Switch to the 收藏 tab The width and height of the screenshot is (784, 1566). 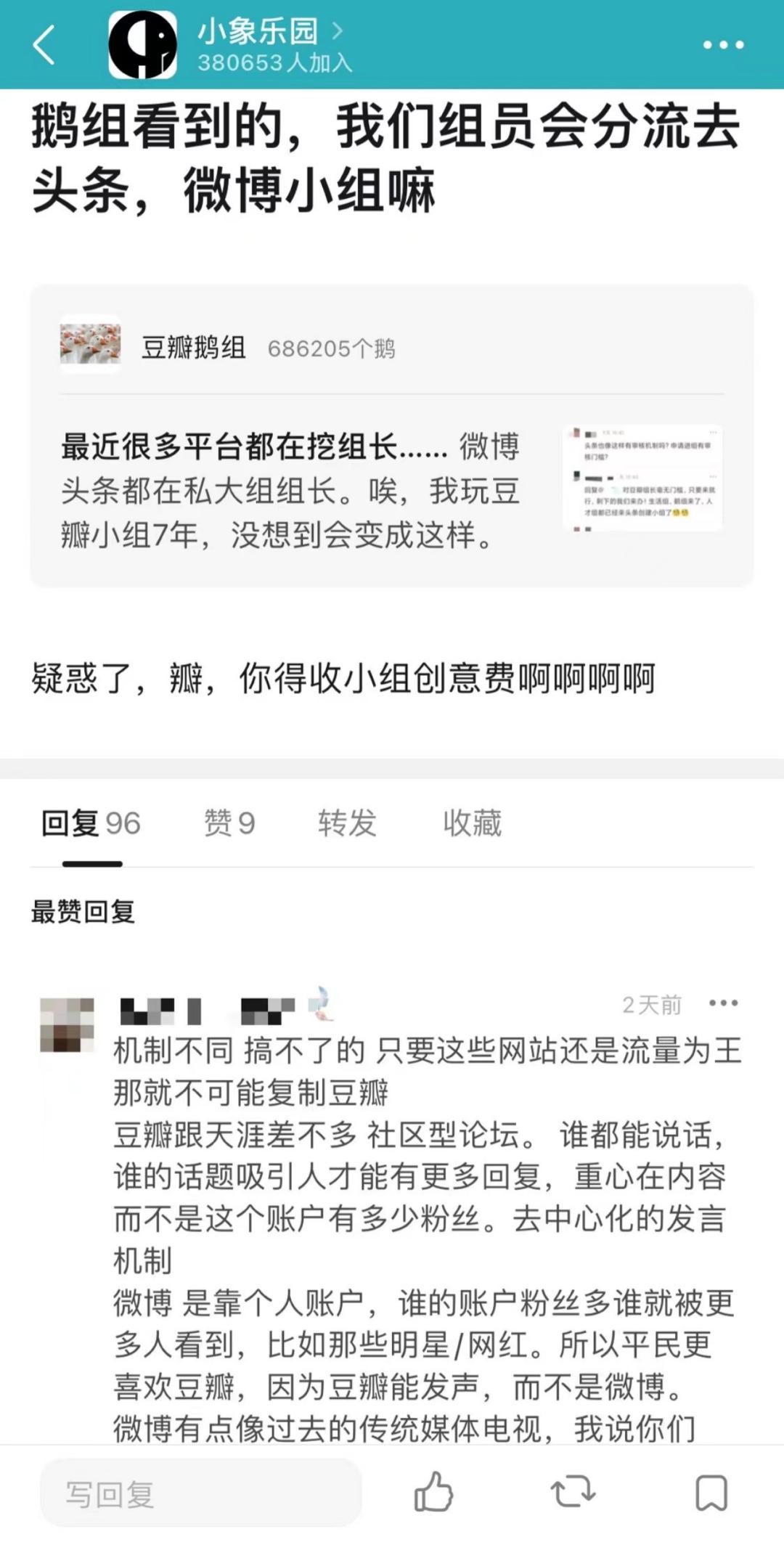(472, 823)
